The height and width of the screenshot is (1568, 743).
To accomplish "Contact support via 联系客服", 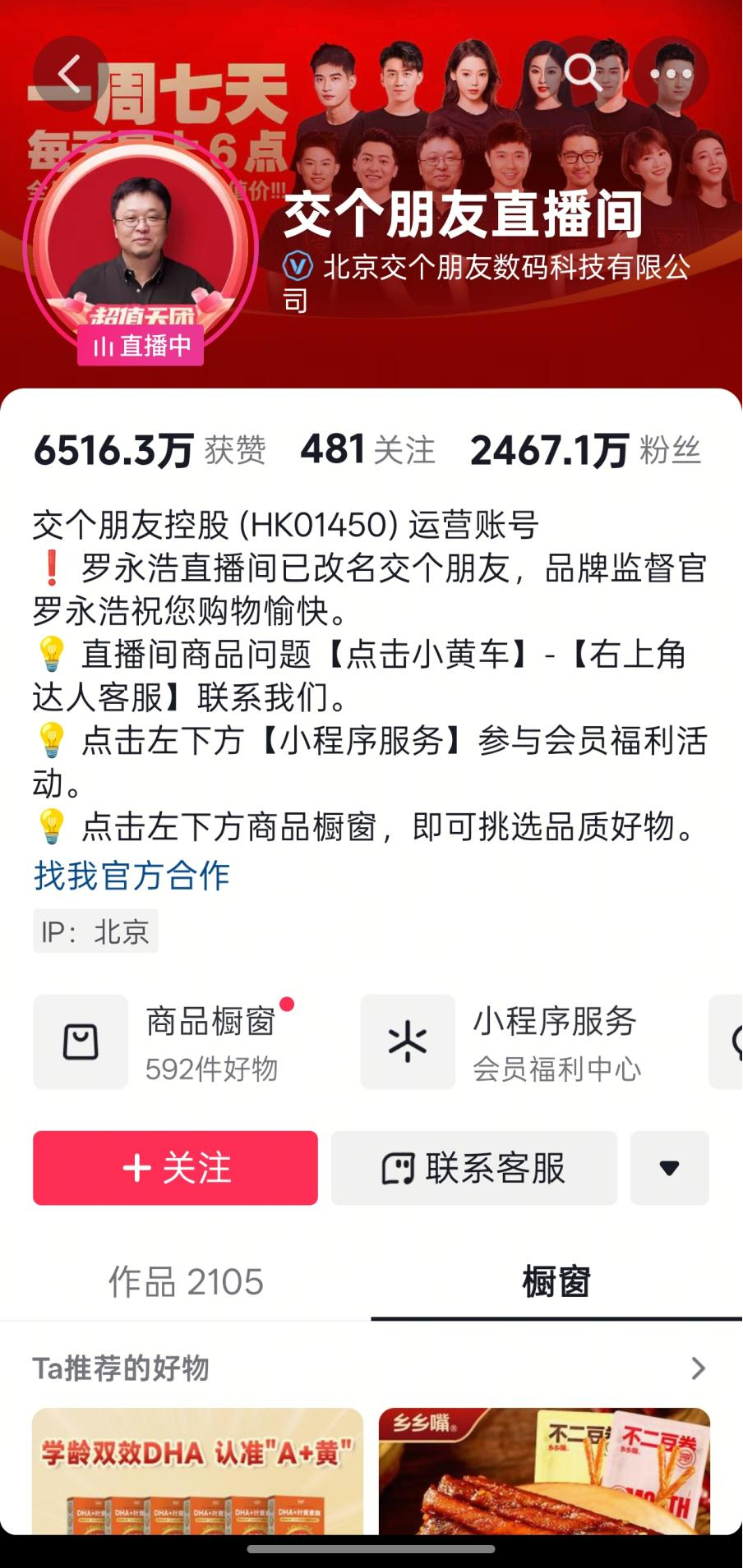I will tap(473, 1167).
